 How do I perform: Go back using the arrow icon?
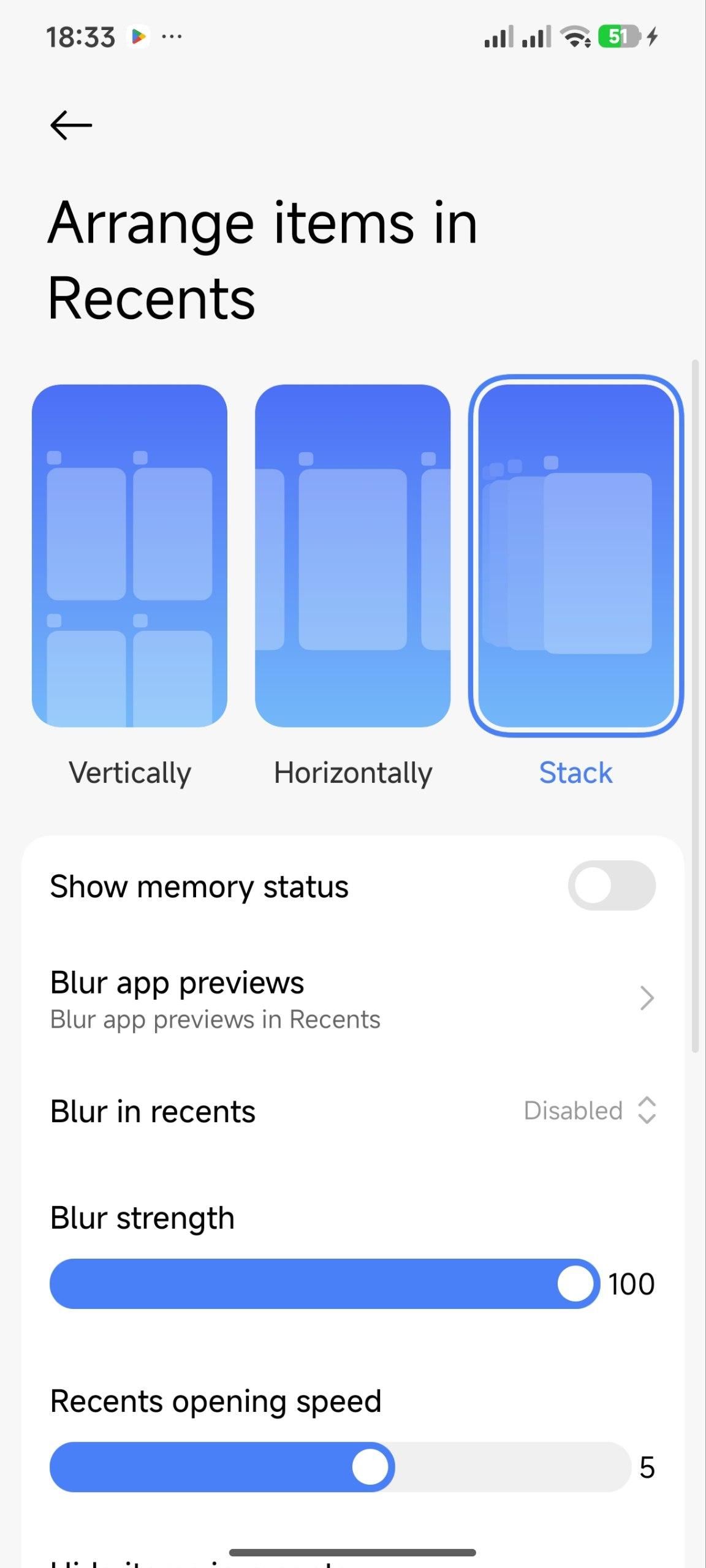[x=71, y=126]
